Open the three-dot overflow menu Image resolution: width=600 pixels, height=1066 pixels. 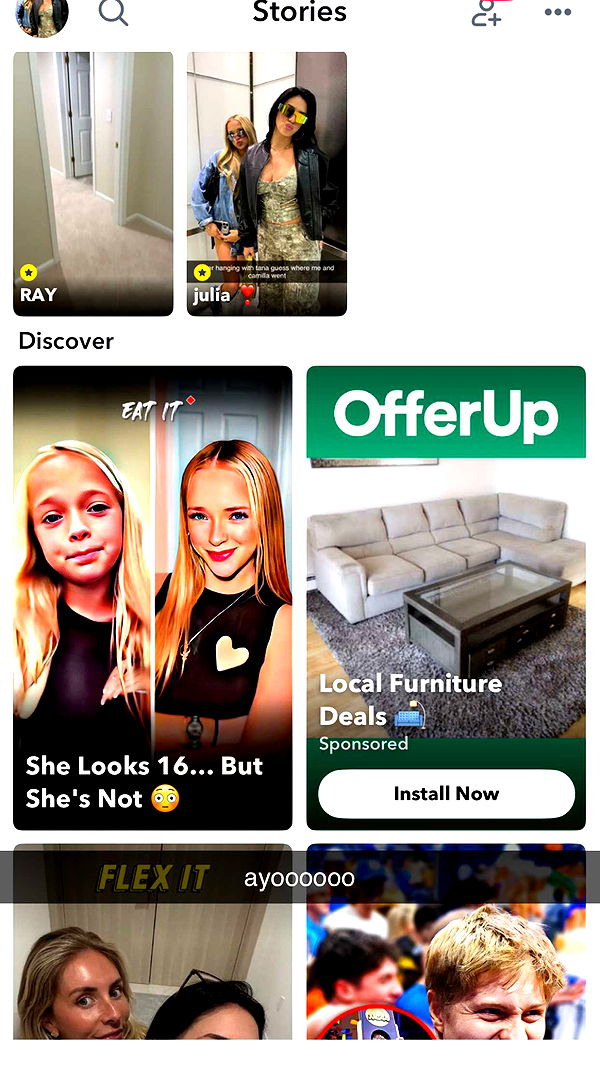[x=558, y=13]
